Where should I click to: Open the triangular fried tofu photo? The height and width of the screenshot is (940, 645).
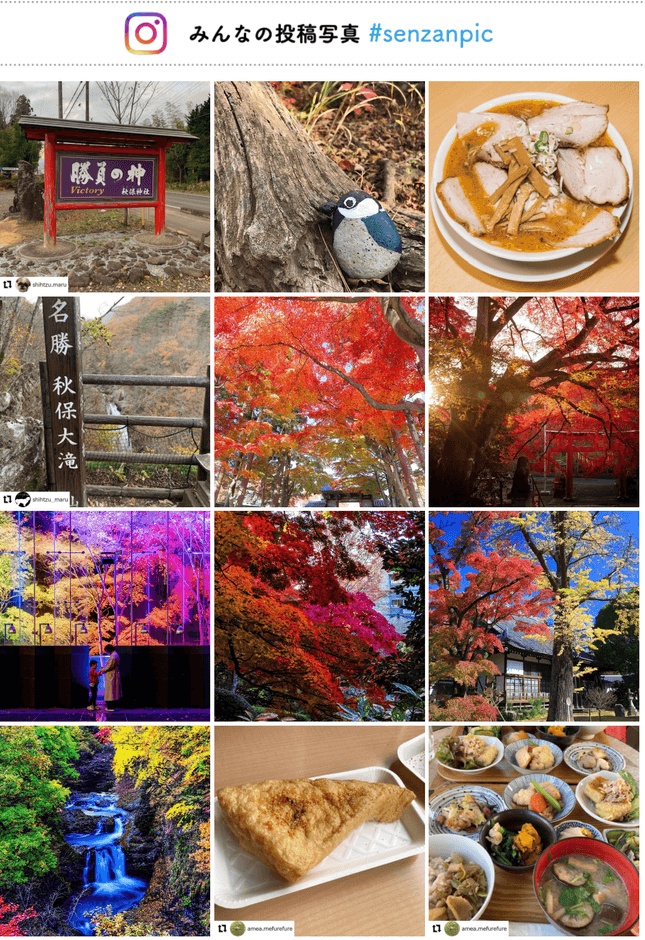319,830
